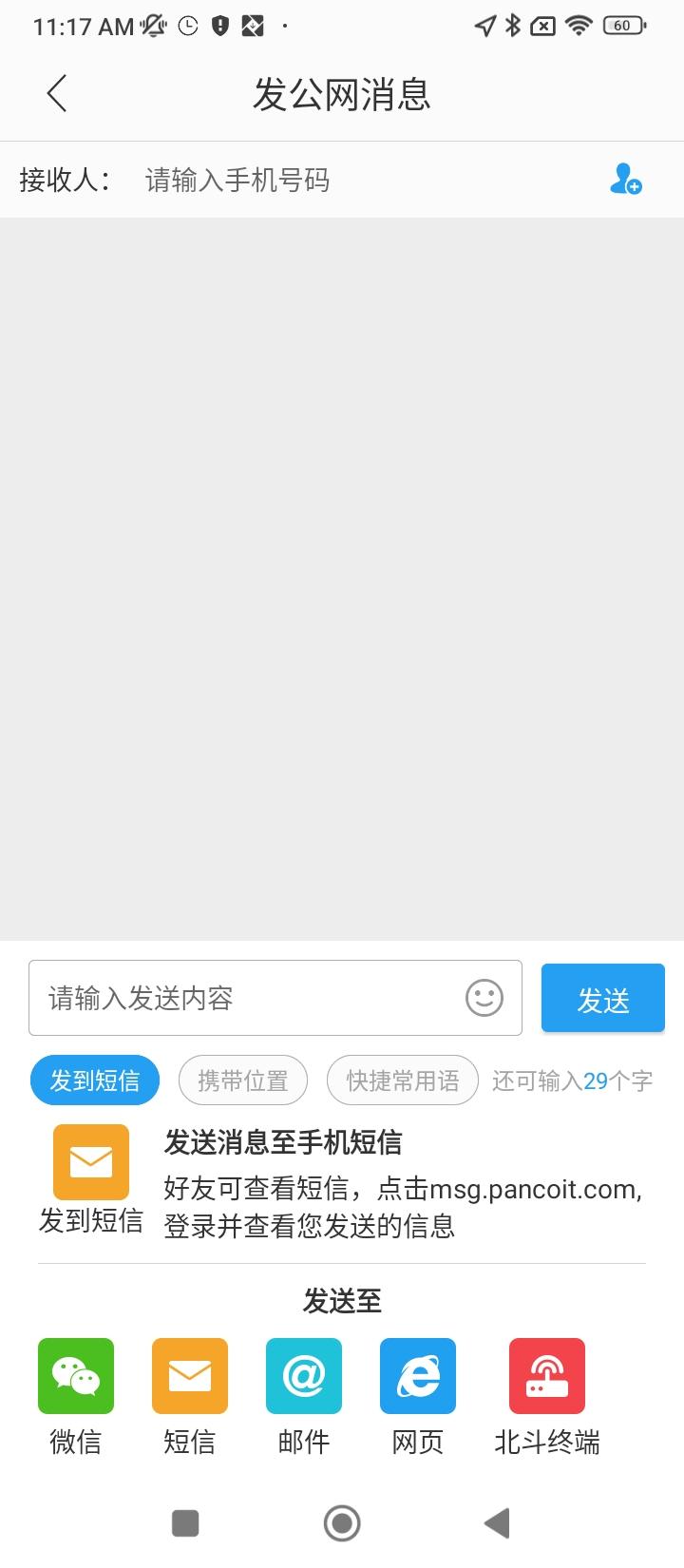Open the back navigation arrow
The height and width of the screenshot is (1568, 684).
pos(55,93)
